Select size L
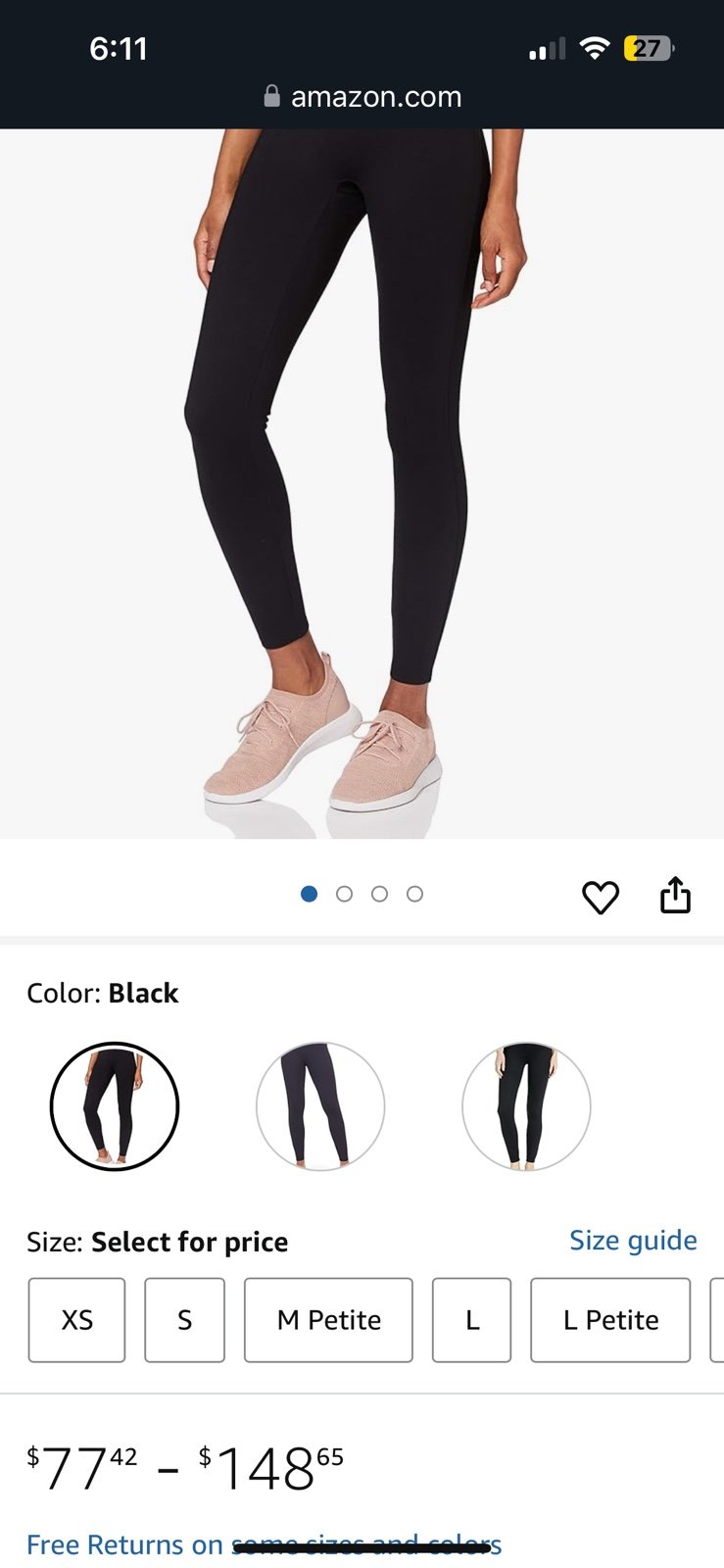 point(471,1320)
